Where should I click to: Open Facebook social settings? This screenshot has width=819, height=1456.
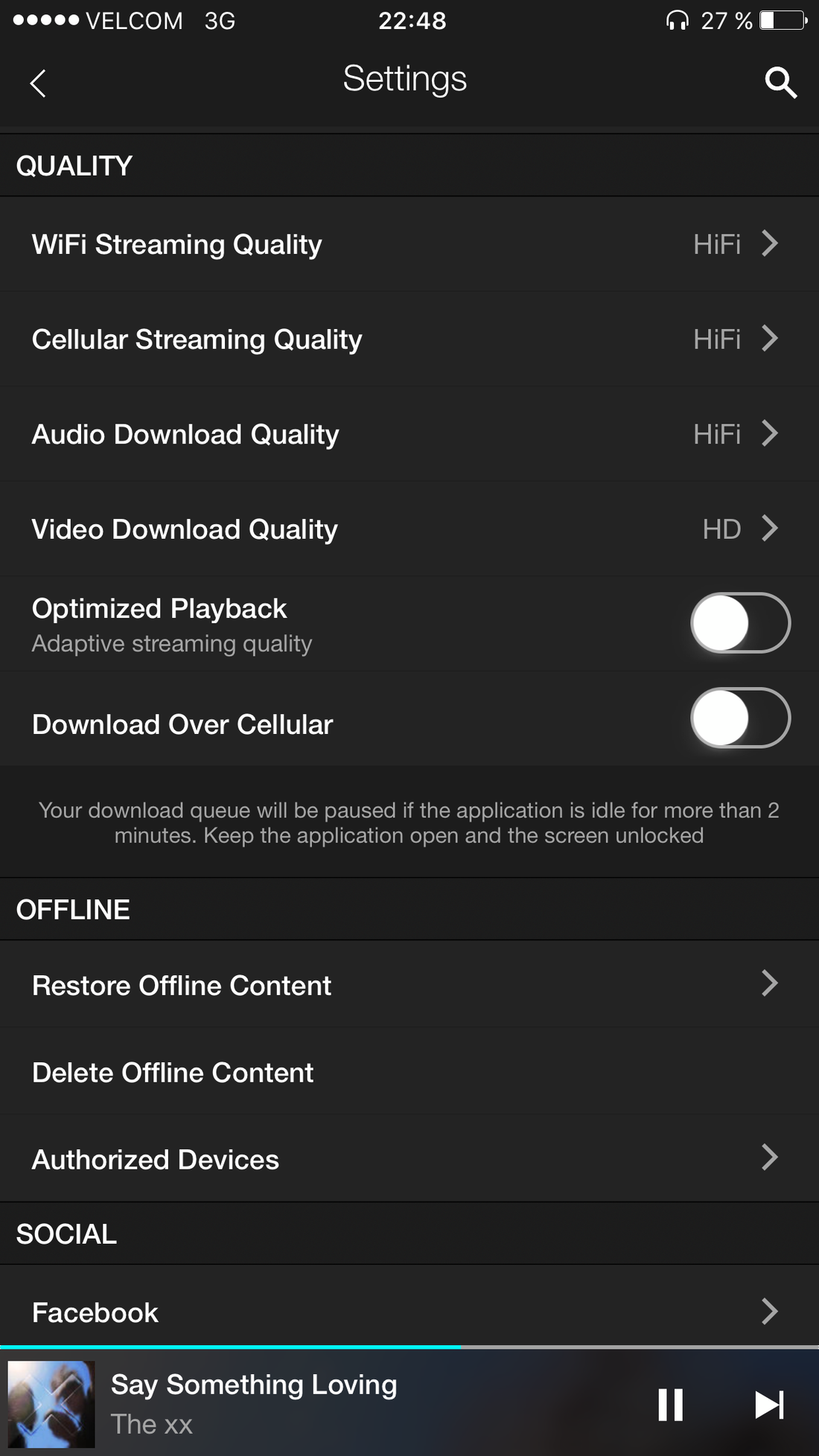click(408, 1312)
